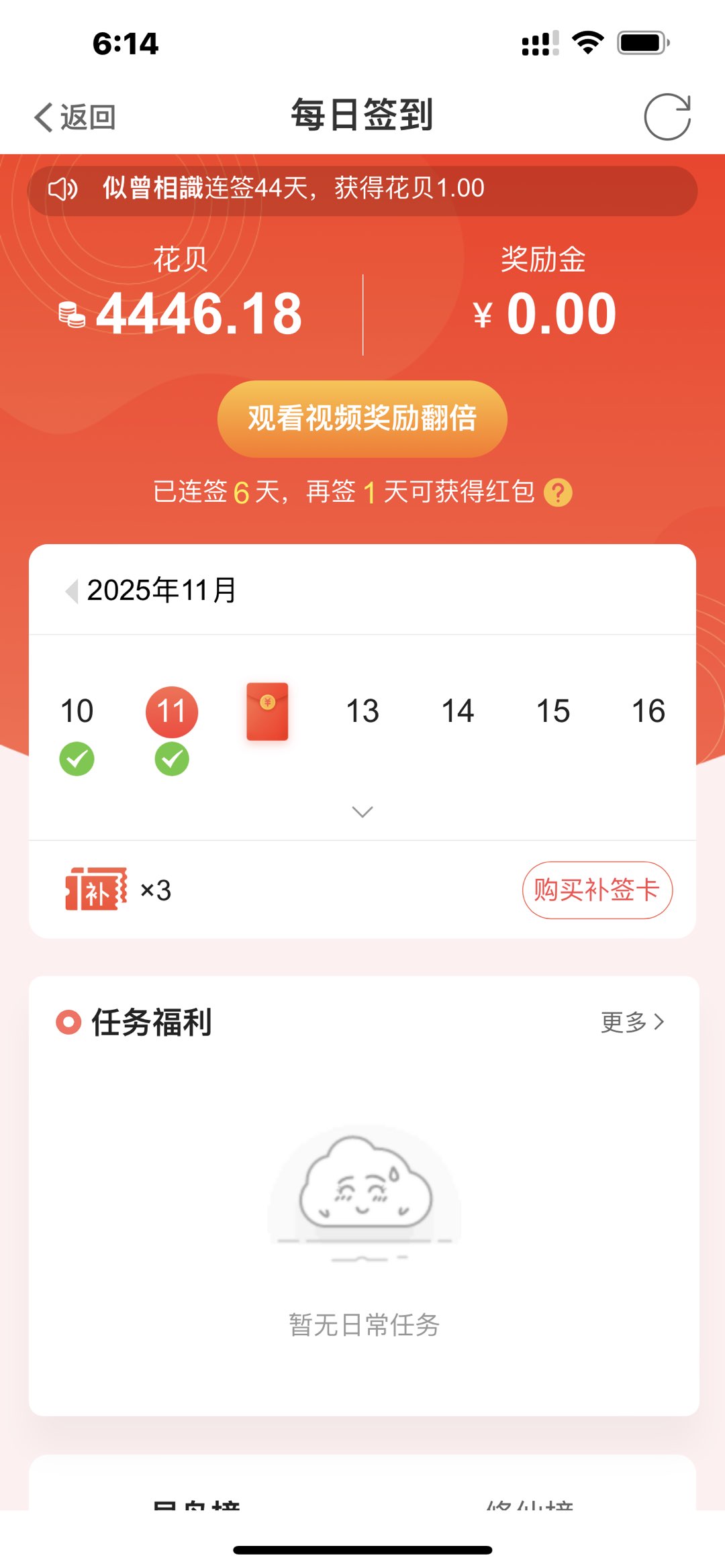Expand the calendar with the down chevron

(x=362, y=812)
